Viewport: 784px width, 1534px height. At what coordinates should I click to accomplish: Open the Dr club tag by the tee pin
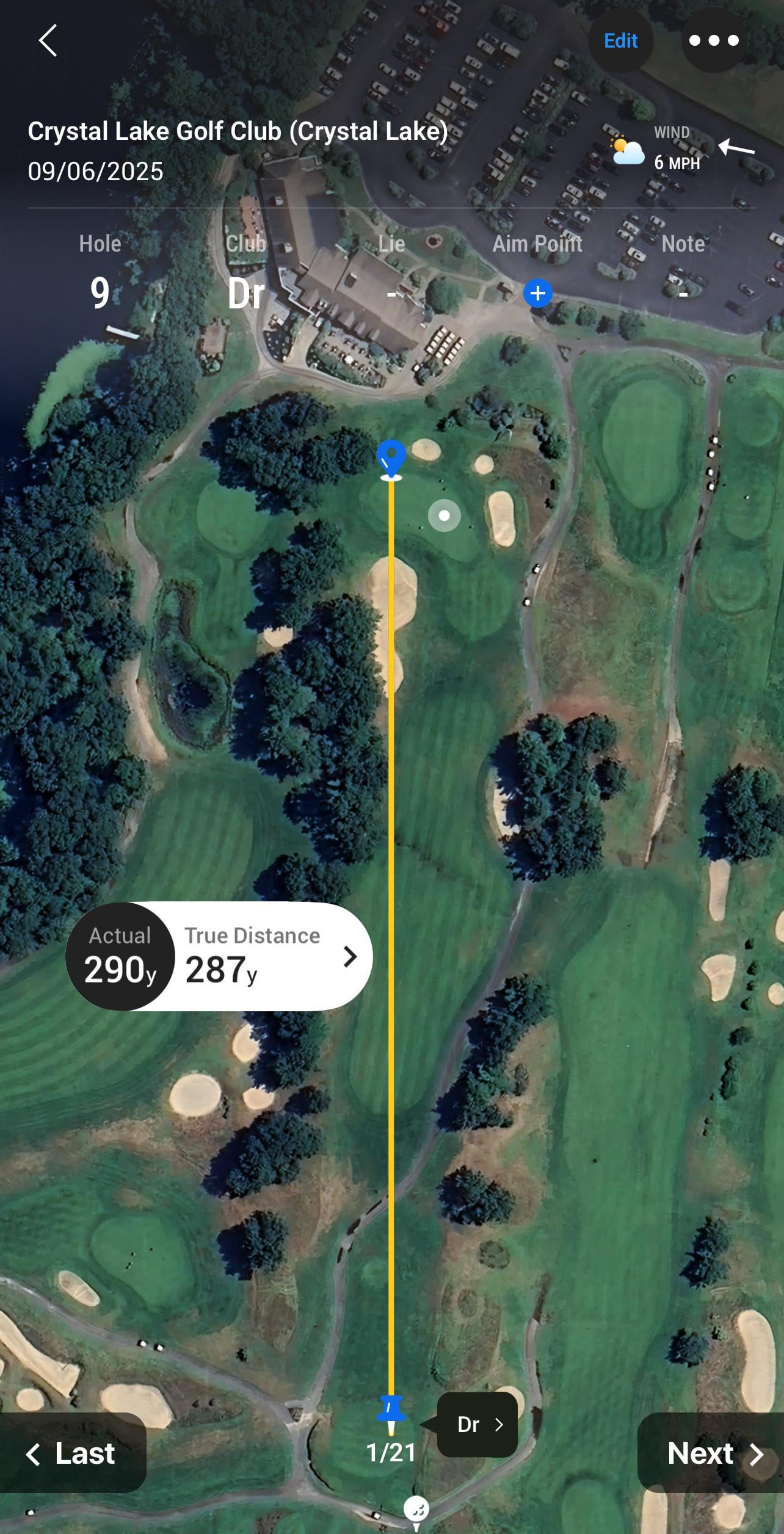coord(478,1425)
